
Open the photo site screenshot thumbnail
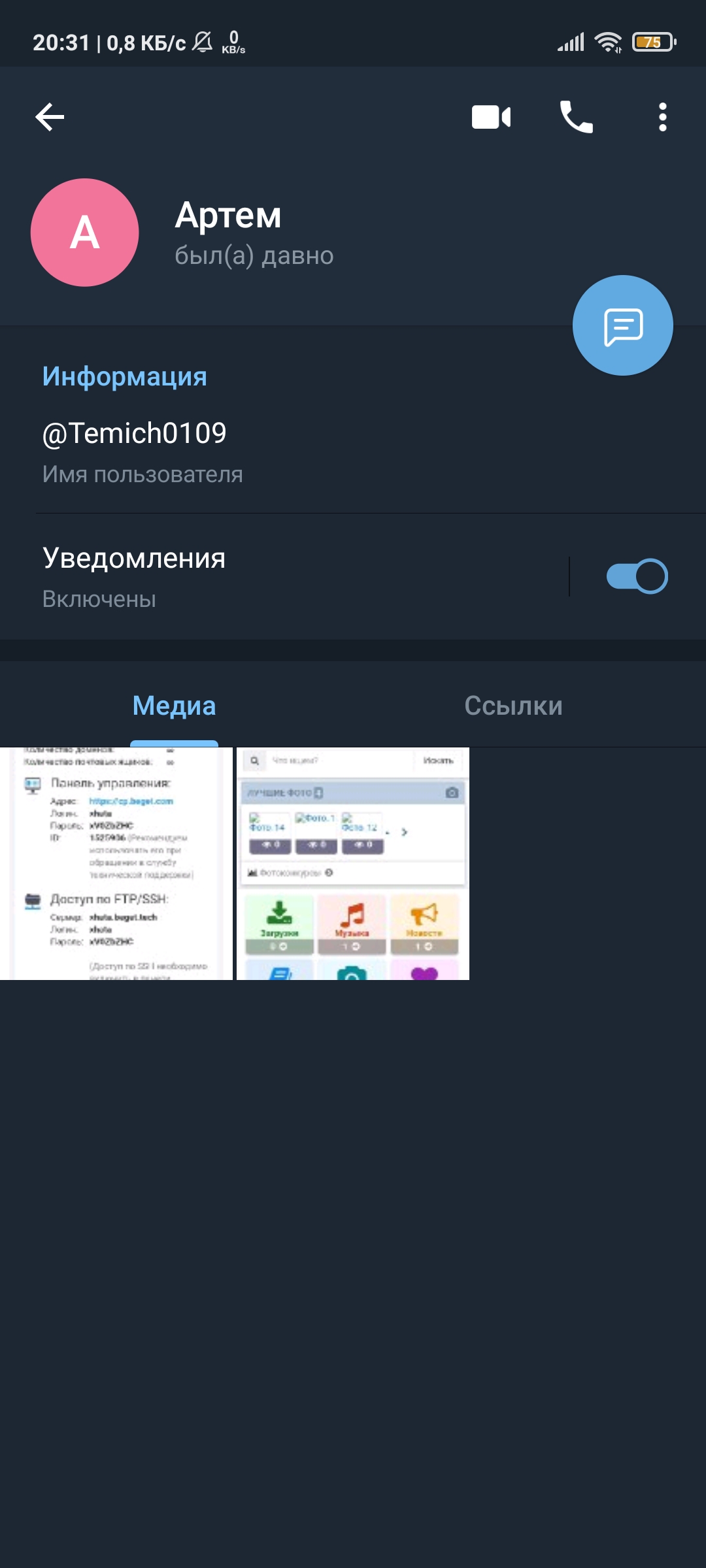pyautogui.click(x=353, y=863)
